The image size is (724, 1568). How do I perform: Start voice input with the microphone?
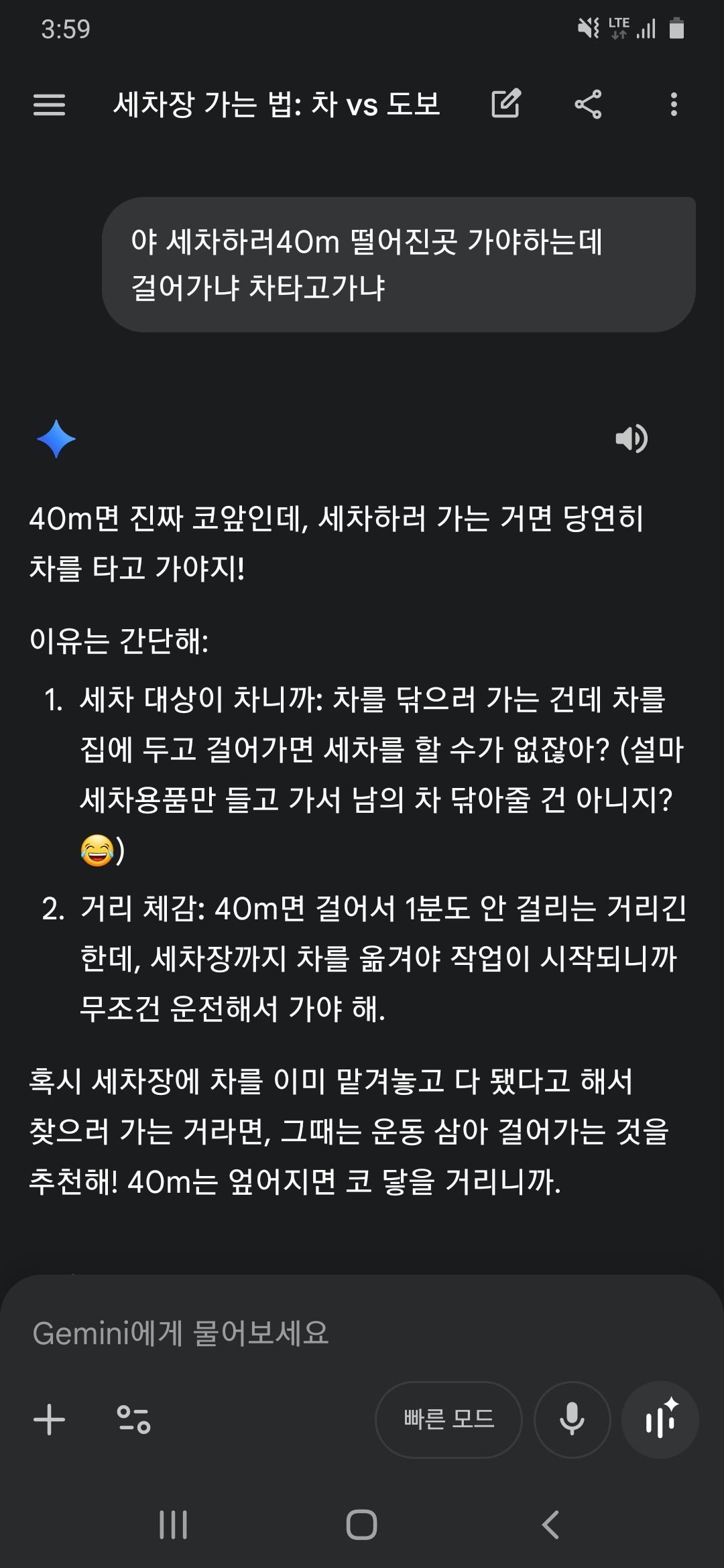point(572,1419)
